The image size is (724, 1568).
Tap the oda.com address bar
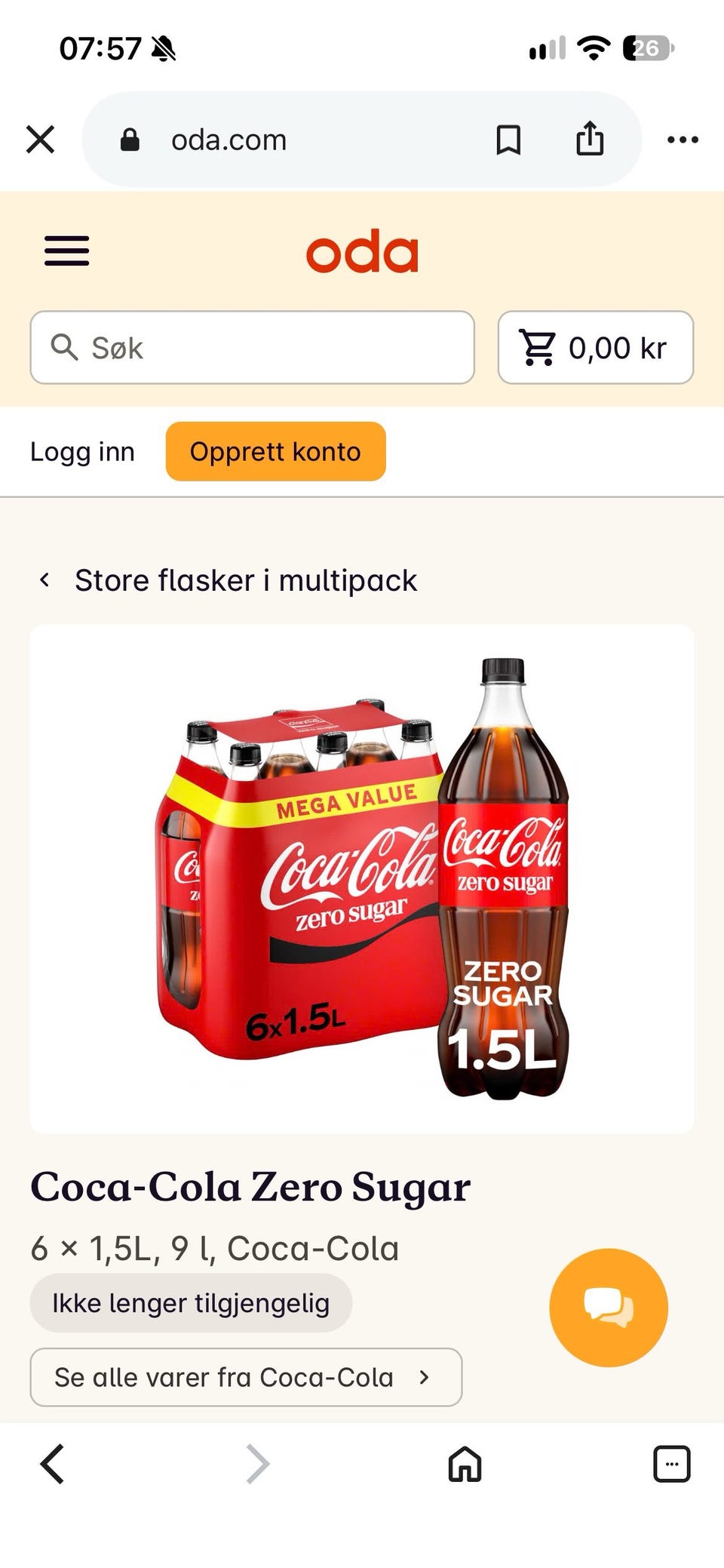[x=302, y=140]
